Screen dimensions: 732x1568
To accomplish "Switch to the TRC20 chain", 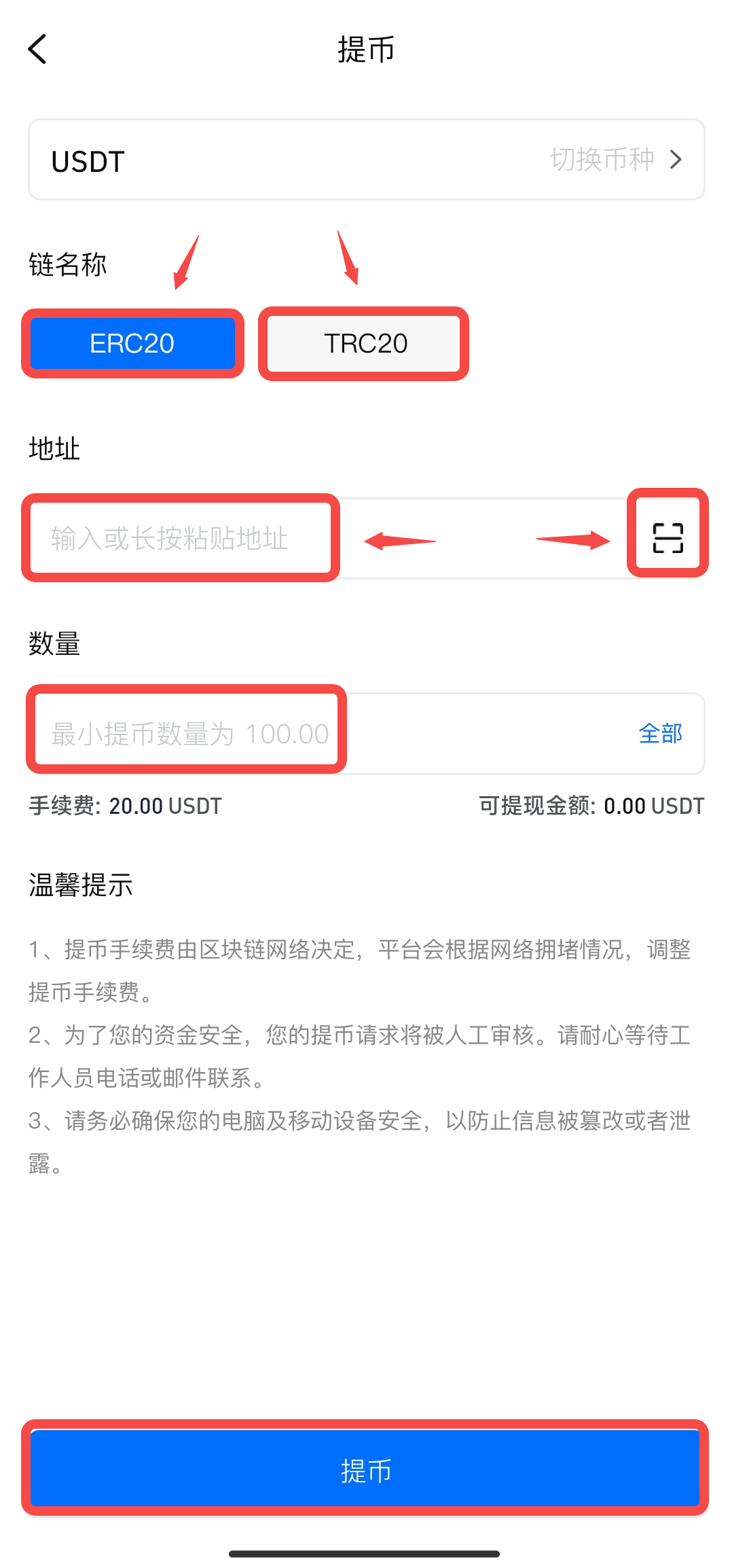I will click(365, 344).
